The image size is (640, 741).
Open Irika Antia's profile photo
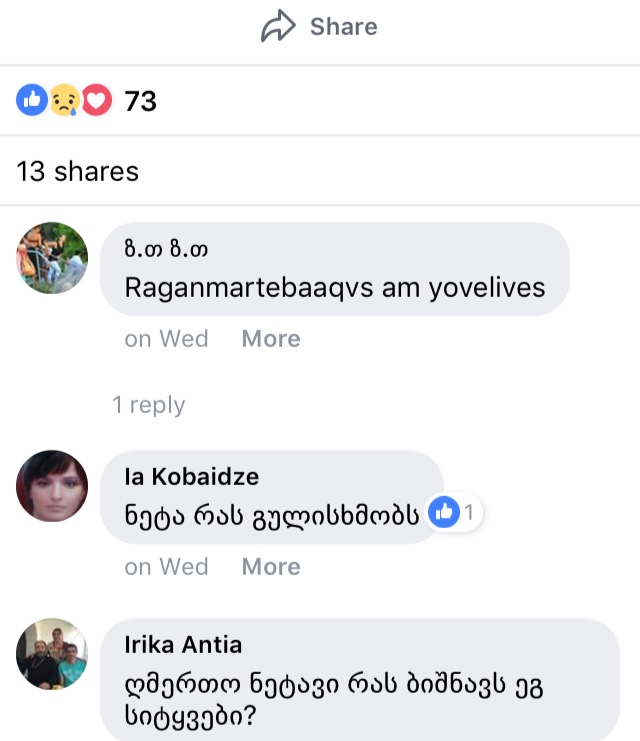[x=52, y=654]
